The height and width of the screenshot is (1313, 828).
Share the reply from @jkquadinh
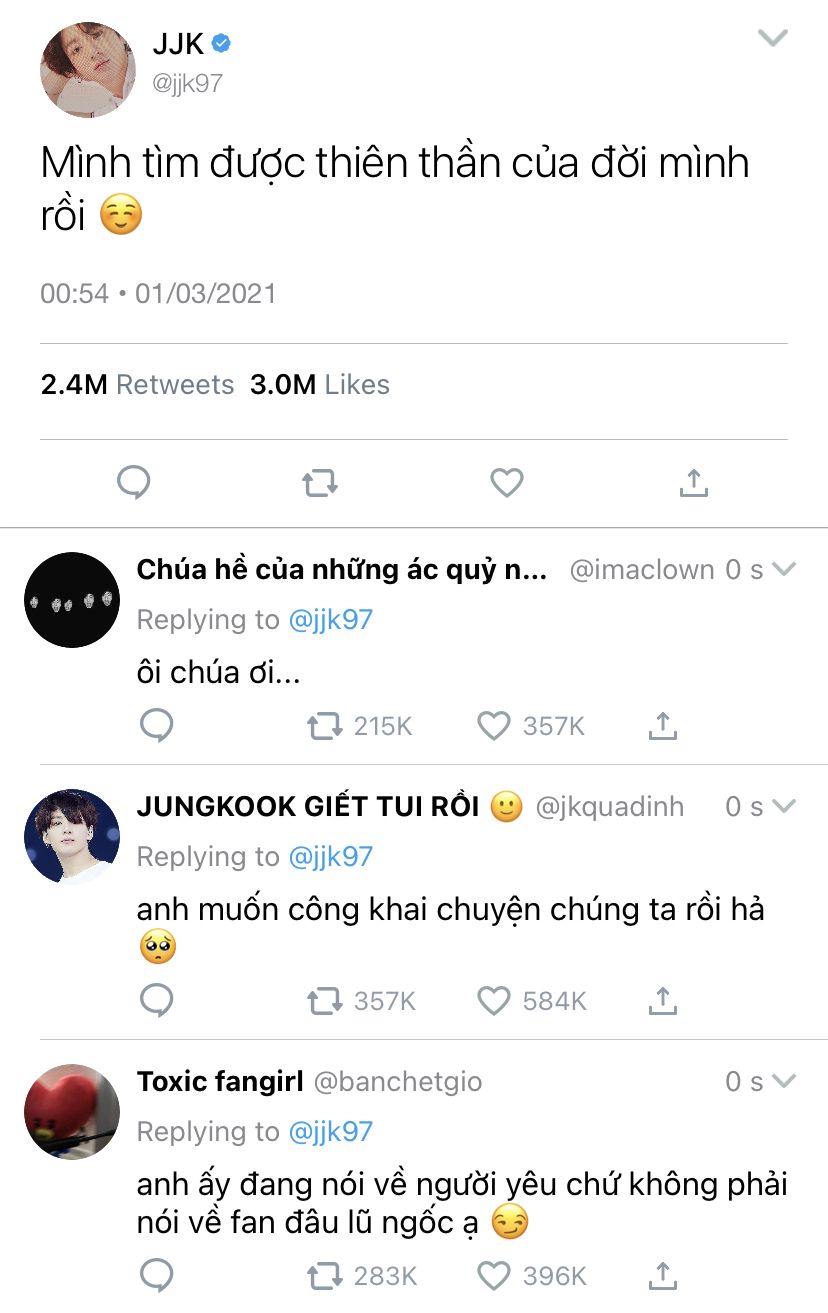pyautogui.click(x=663, y=1000)
